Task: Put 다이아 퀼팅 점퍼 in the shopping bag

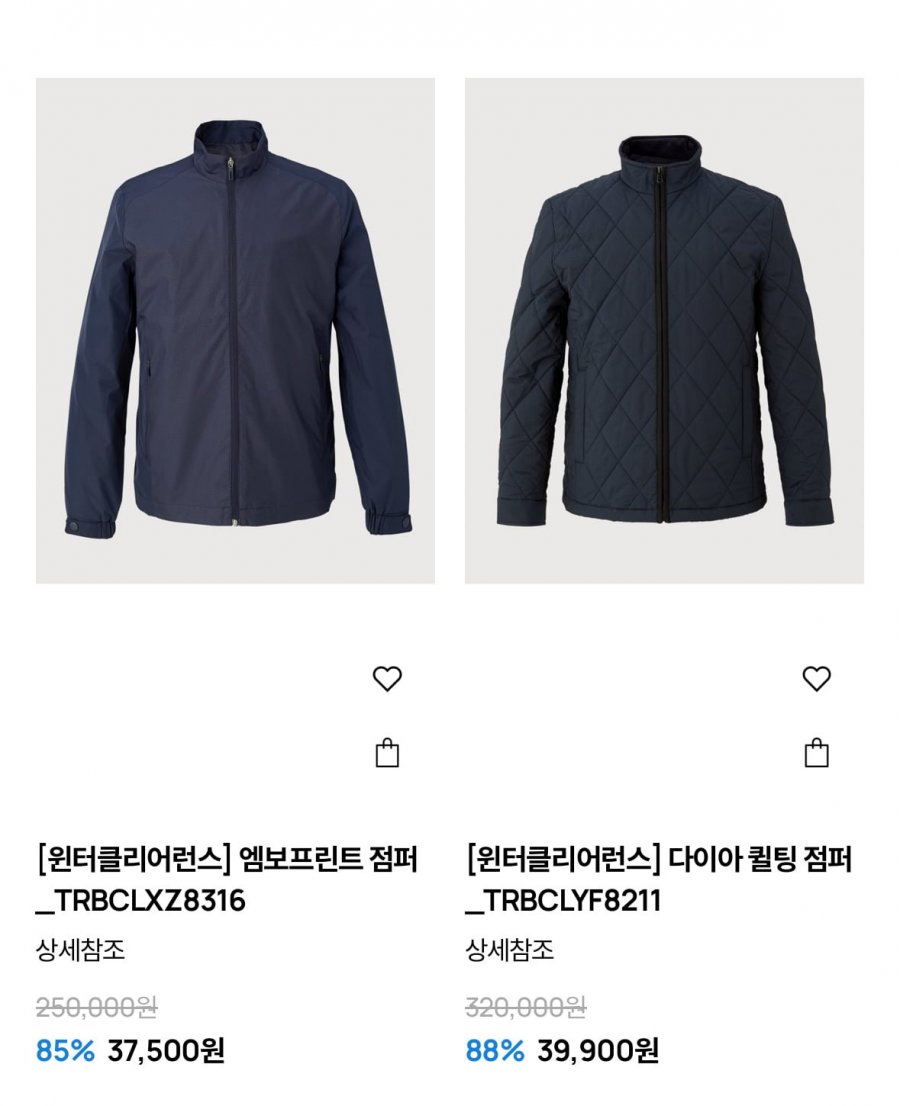Action: coord(817,753)
